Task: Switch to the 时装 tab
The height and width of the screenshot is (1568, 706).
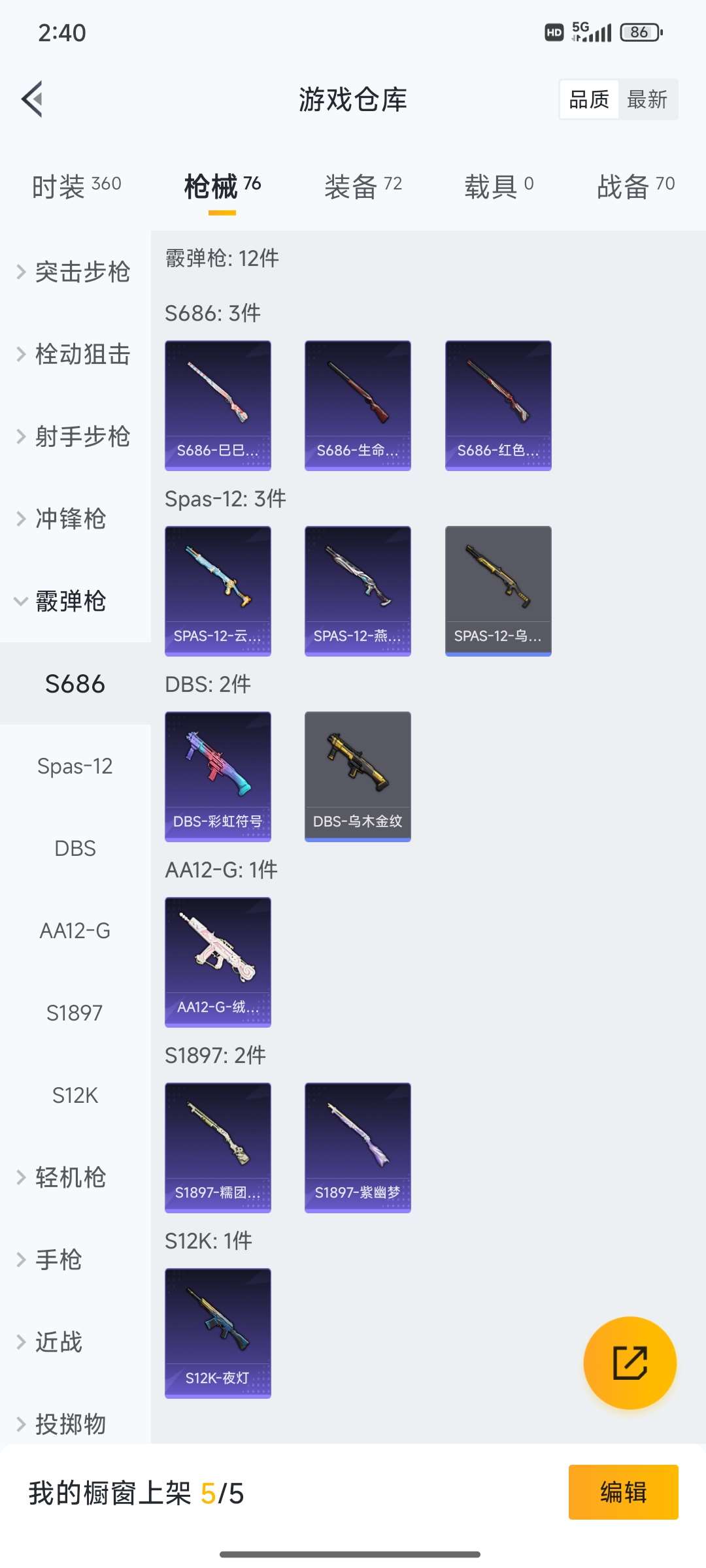Action: point(76,187)
